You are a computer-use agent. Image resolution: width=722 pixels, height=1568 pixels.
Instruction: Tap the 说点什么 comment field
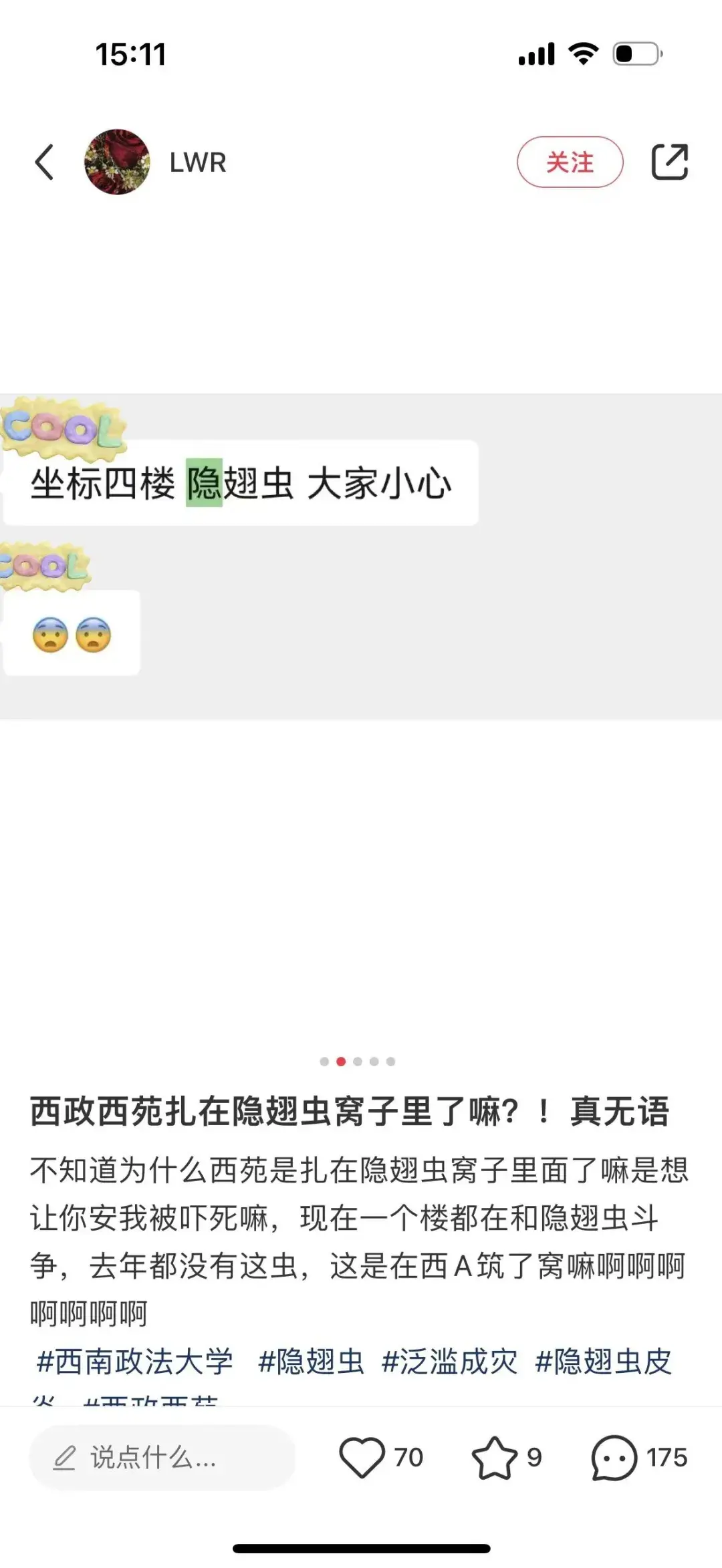point(162,1457)
